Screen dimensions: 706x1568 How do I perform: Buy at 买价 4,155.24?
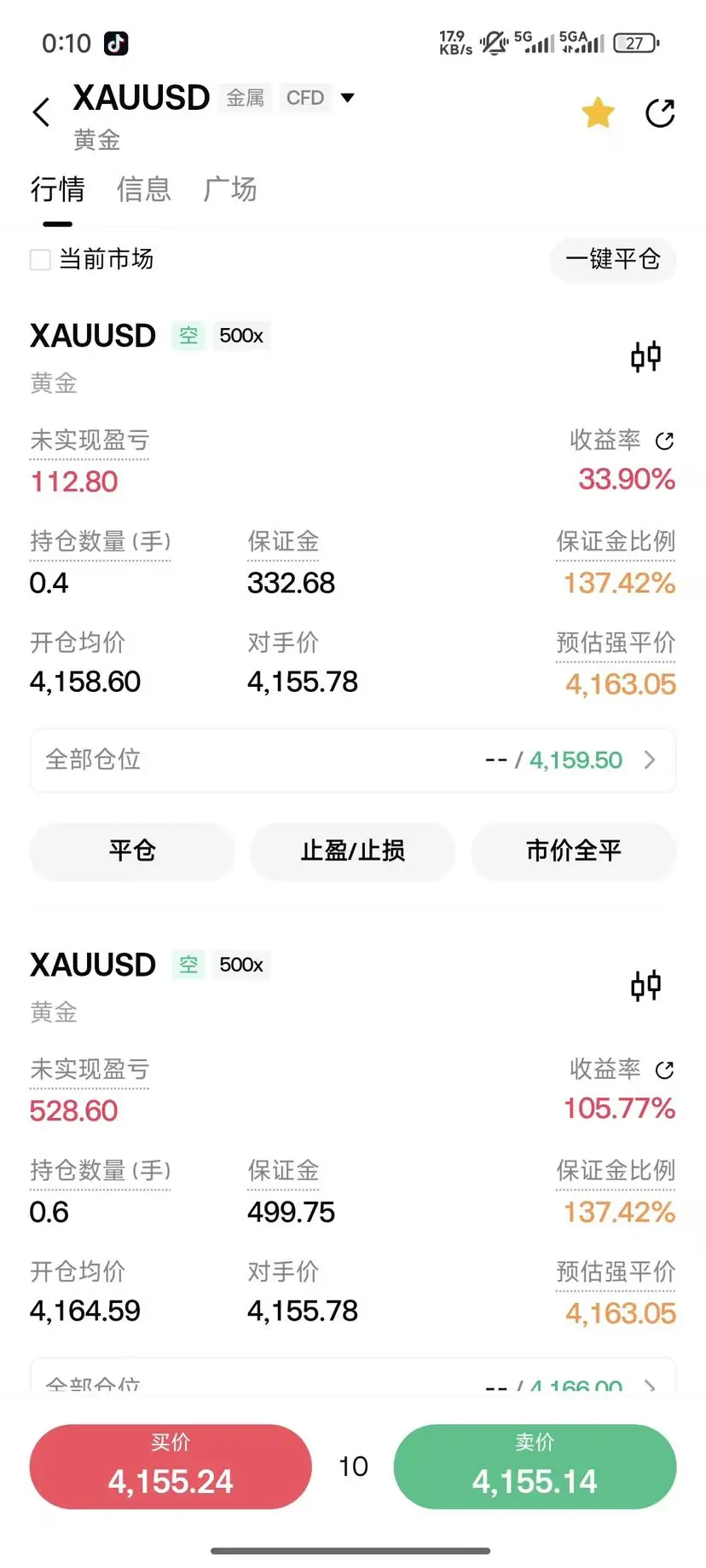tap(171, 1467)
